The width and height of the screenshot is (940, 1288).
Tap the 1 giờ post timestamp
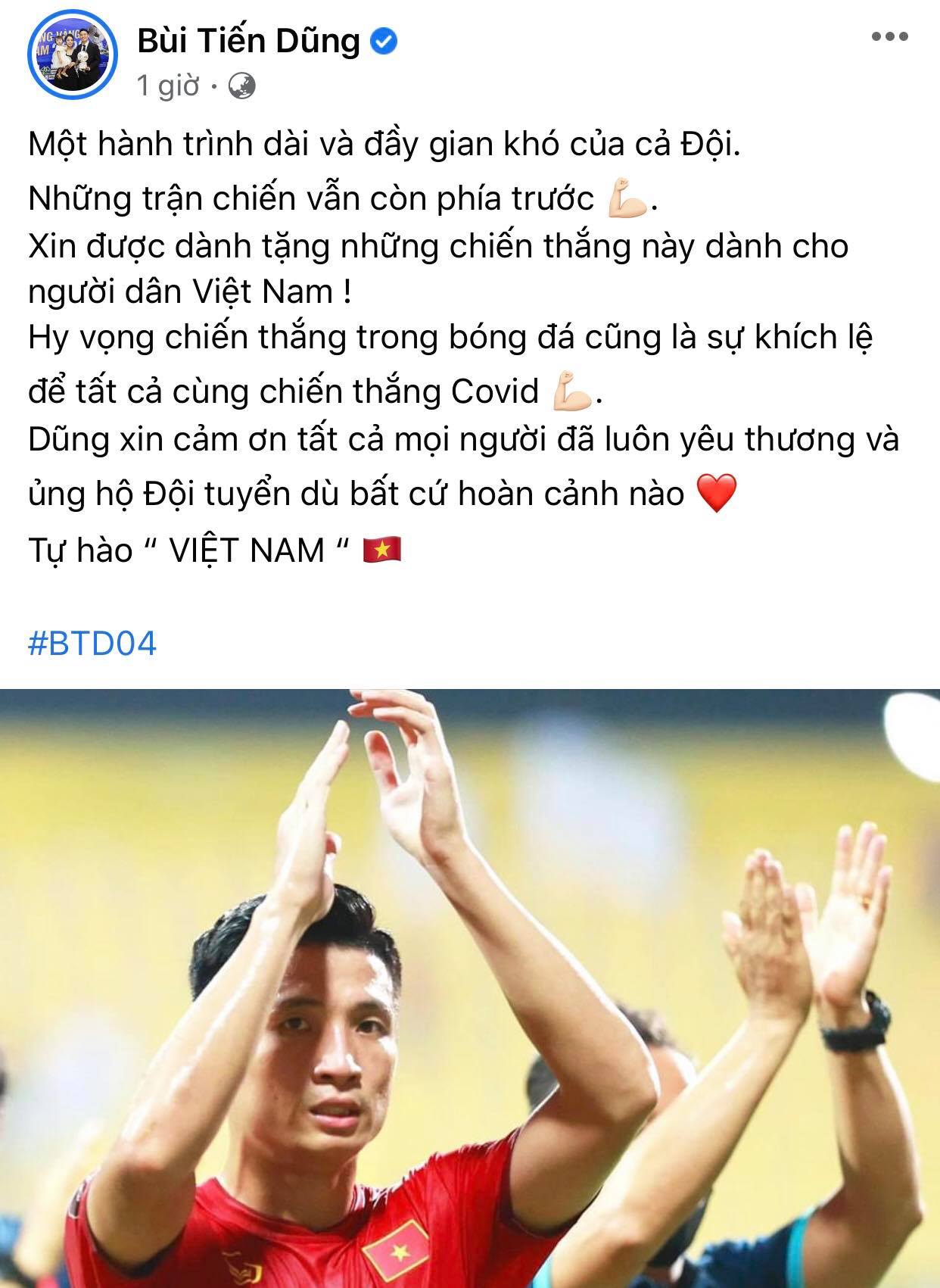(x=169, y=87)
